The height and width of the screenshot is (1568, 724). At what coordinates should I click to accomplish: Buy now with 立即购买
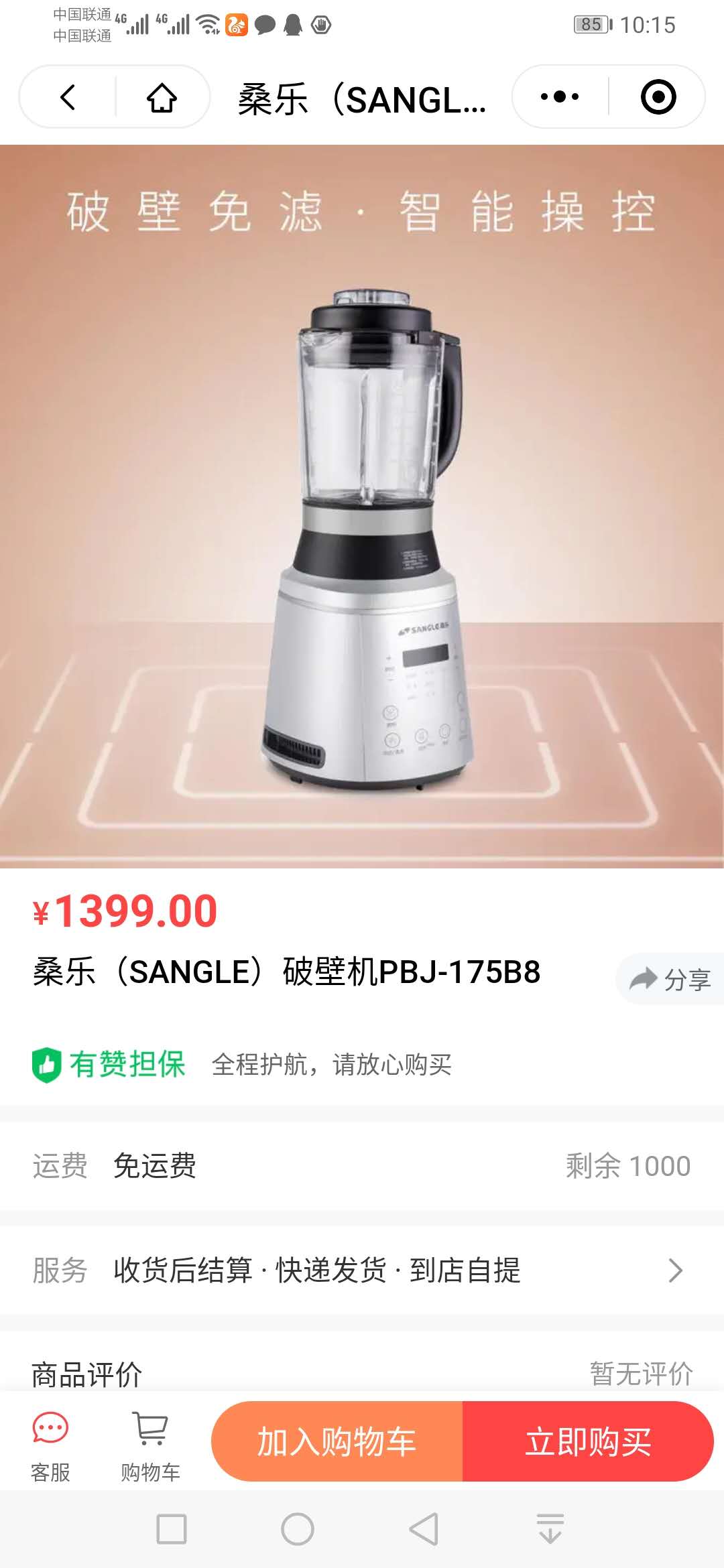click(588, 1441)
